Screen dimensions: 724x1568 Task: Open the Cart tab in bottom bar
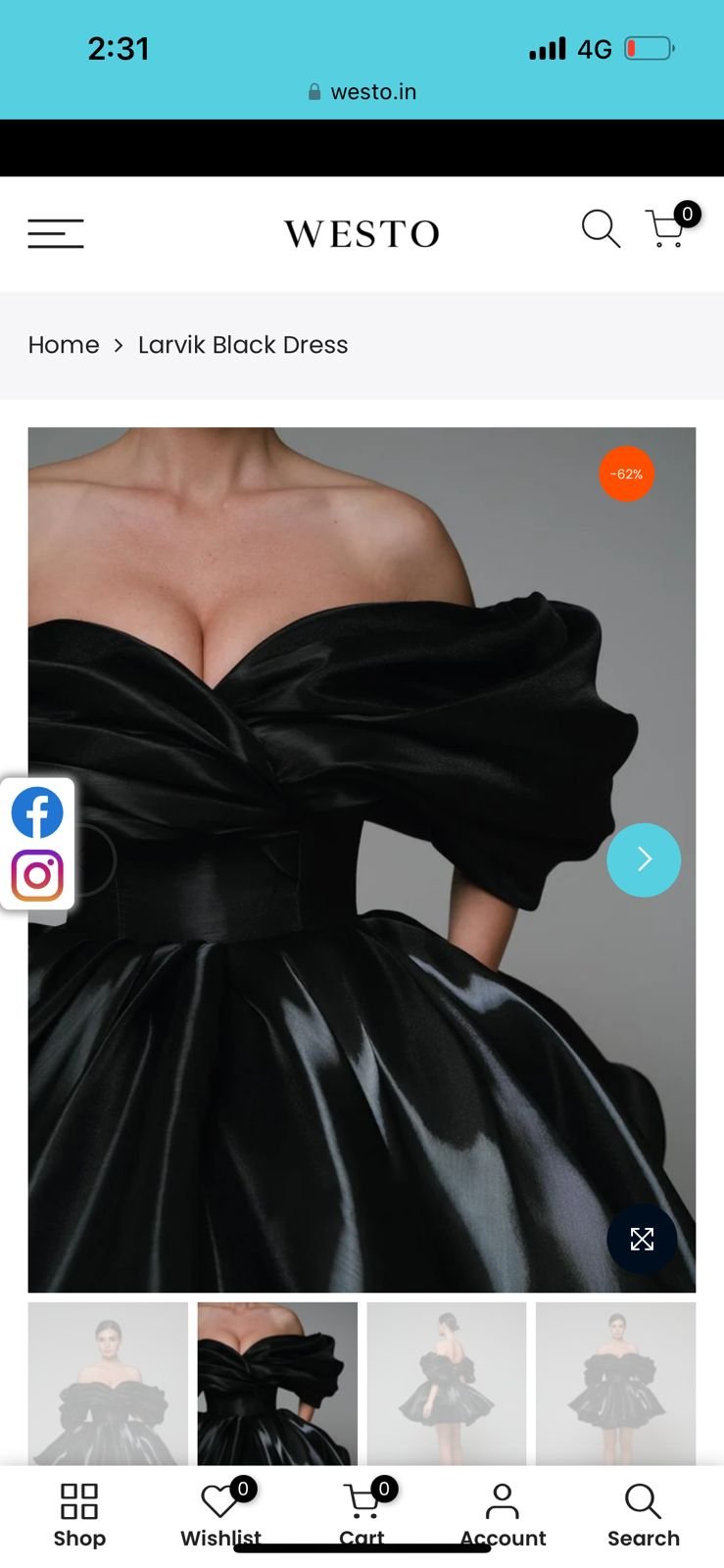click(x=362, y=1514)
